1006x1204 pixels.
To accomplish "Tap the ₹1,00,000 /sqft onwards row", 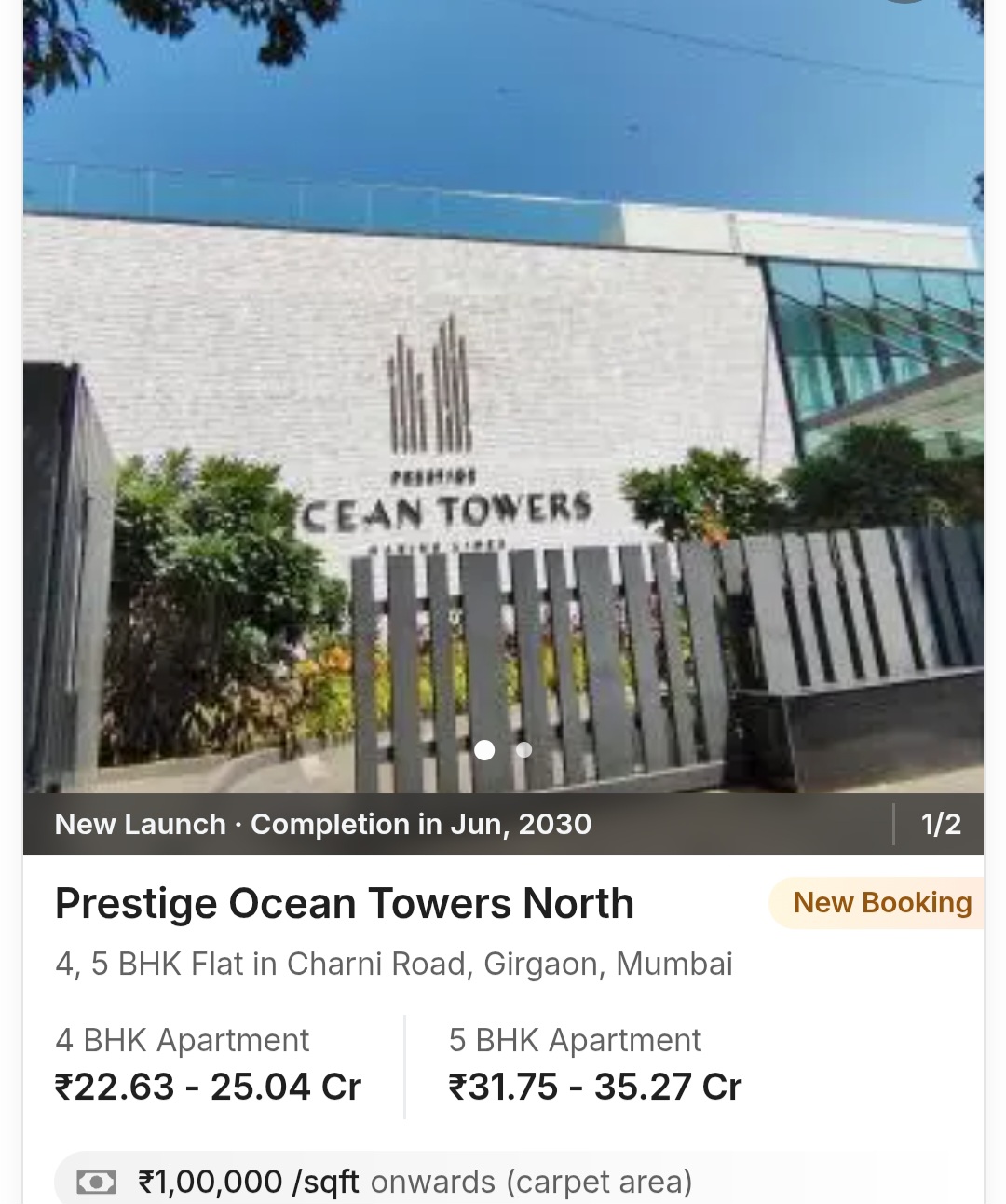I will (x=414, y=1181).
